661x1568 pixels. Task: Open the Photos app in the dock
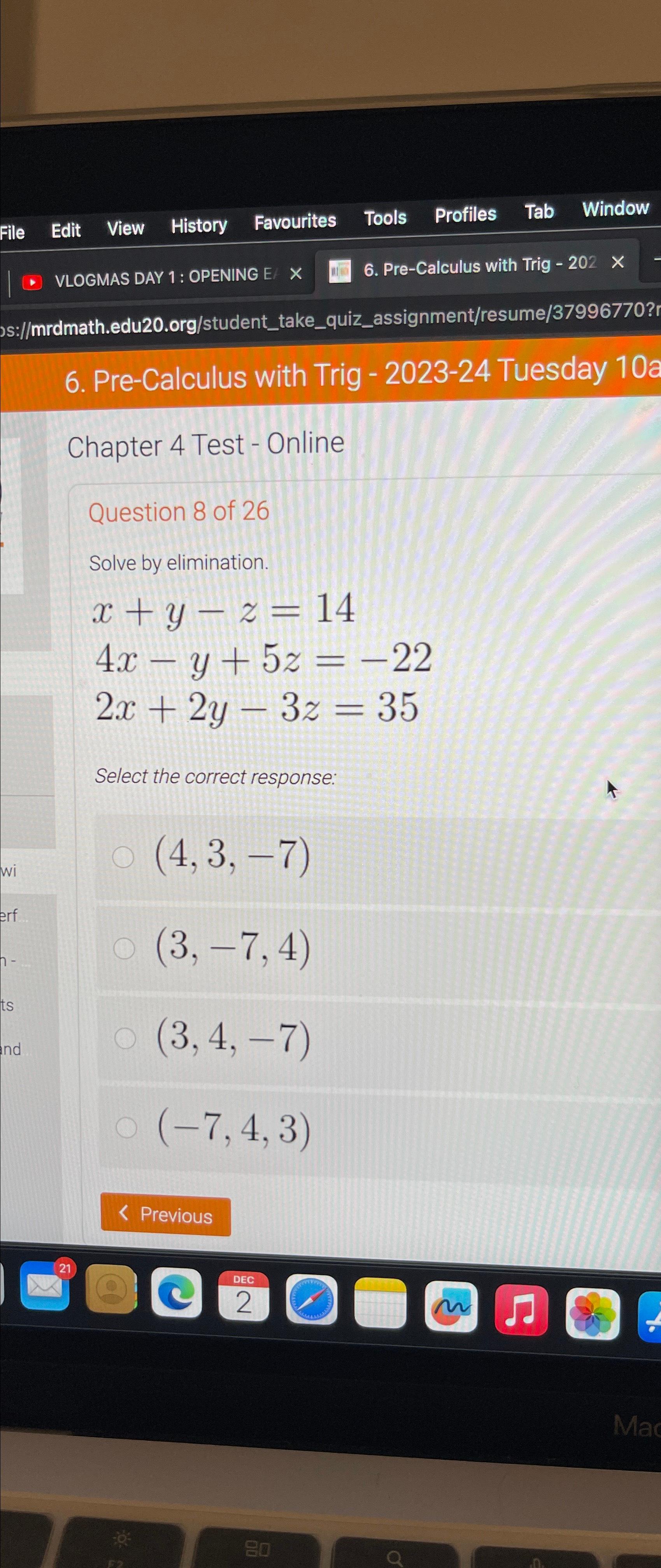point(591,1314)
